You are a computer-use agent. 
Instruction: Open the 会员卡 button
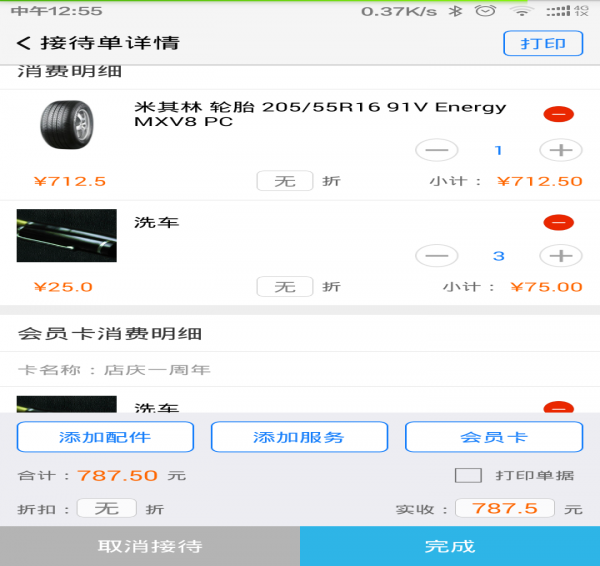click(493, 437)
